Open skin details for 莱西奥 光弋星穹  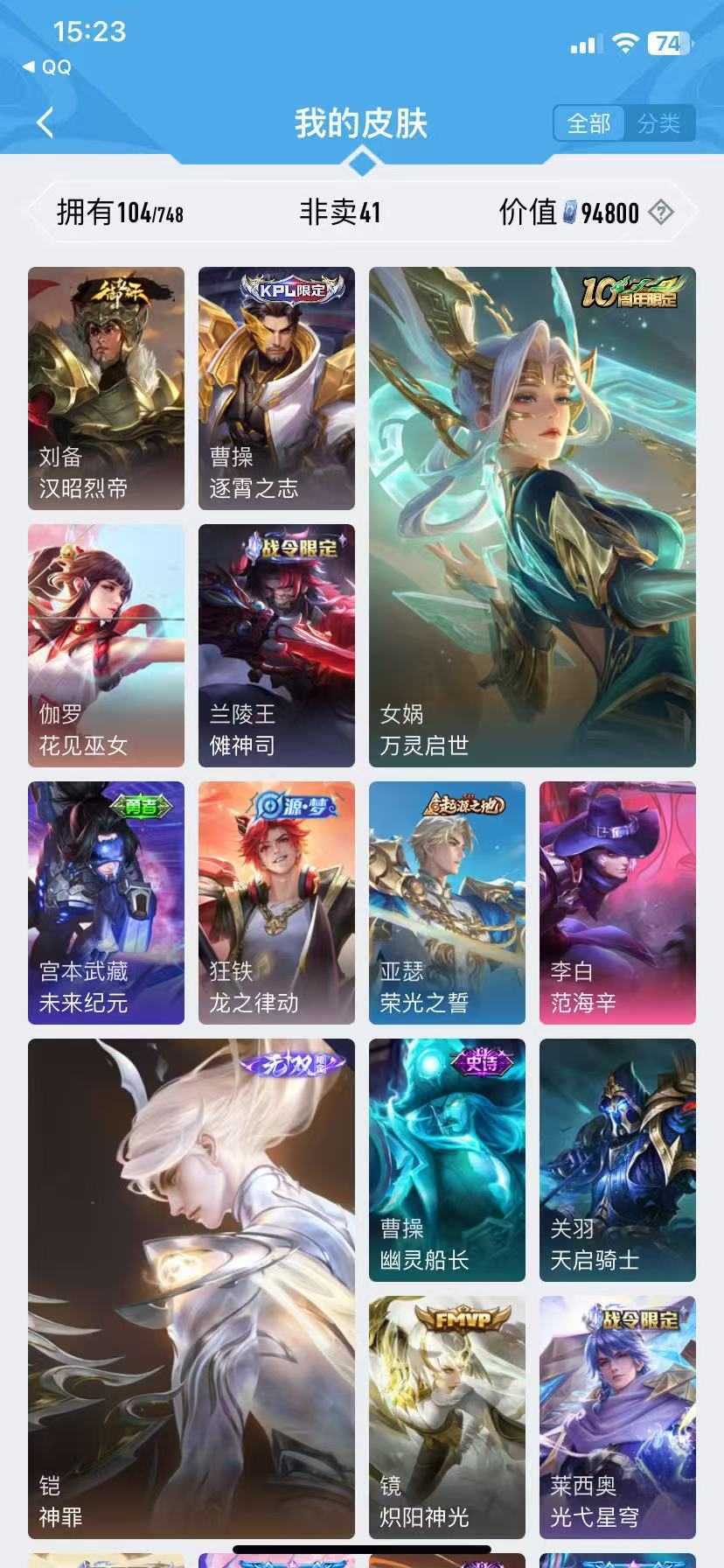click(x=617, y=1400)
